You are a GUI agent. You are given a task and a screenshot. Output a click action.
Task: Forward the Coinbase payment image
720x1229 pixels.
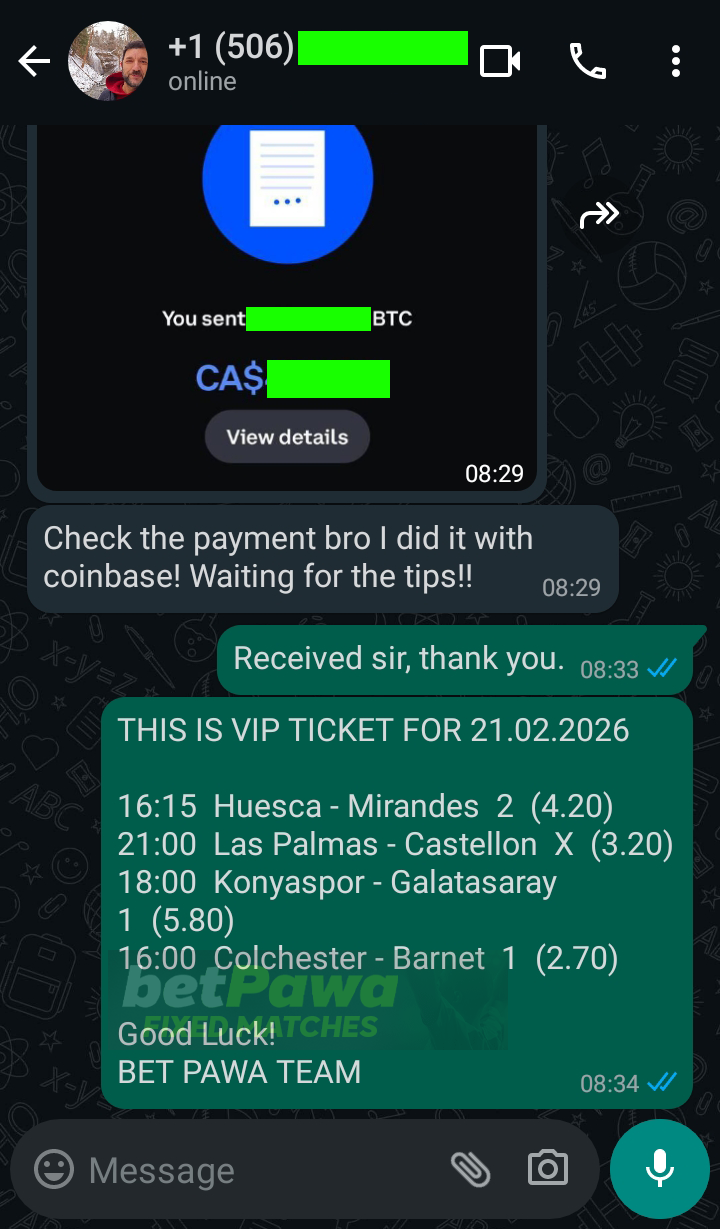coord(600,214)
